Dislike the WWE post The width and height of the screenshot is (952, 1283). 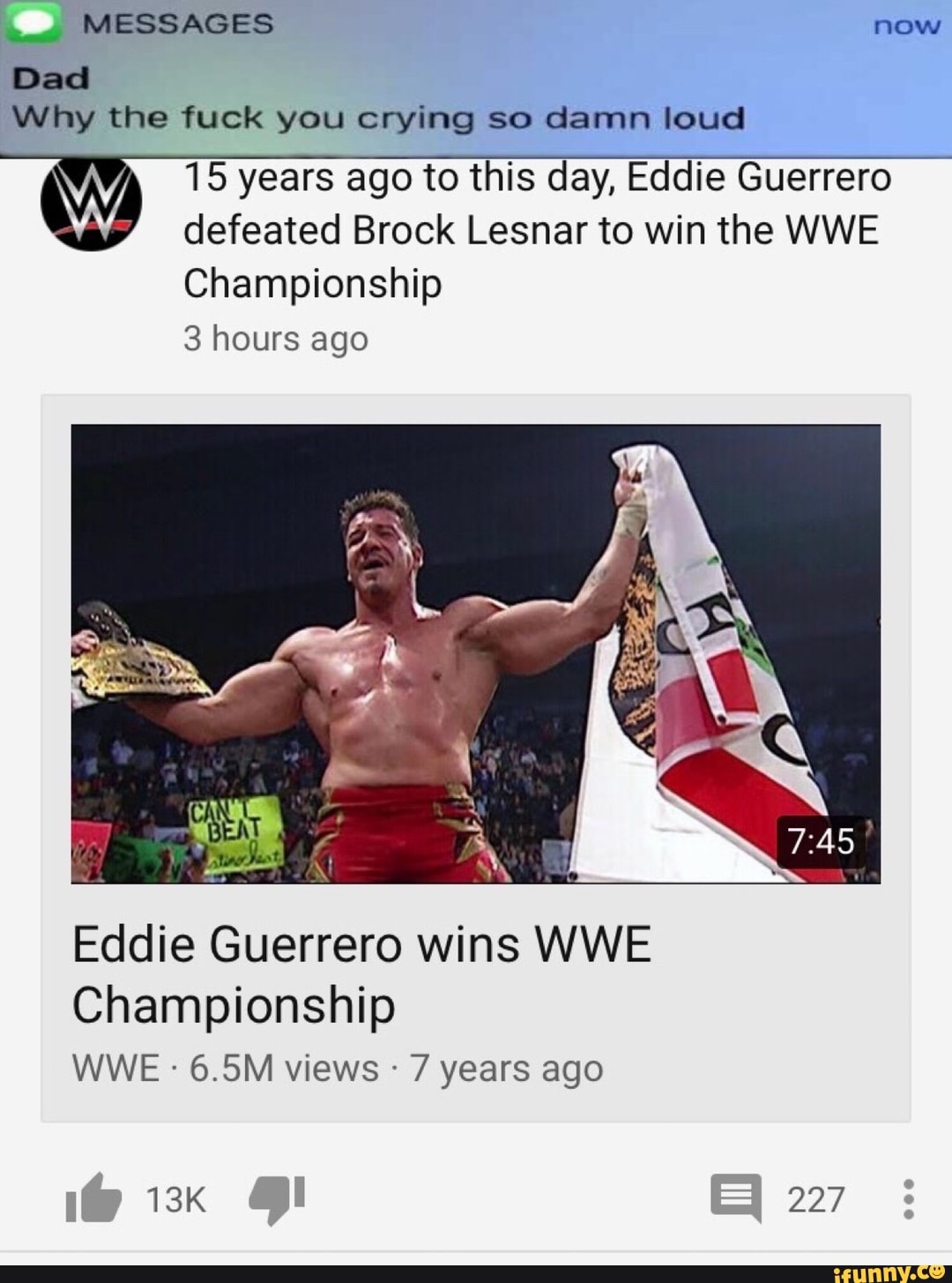[x=276, y=1198]
